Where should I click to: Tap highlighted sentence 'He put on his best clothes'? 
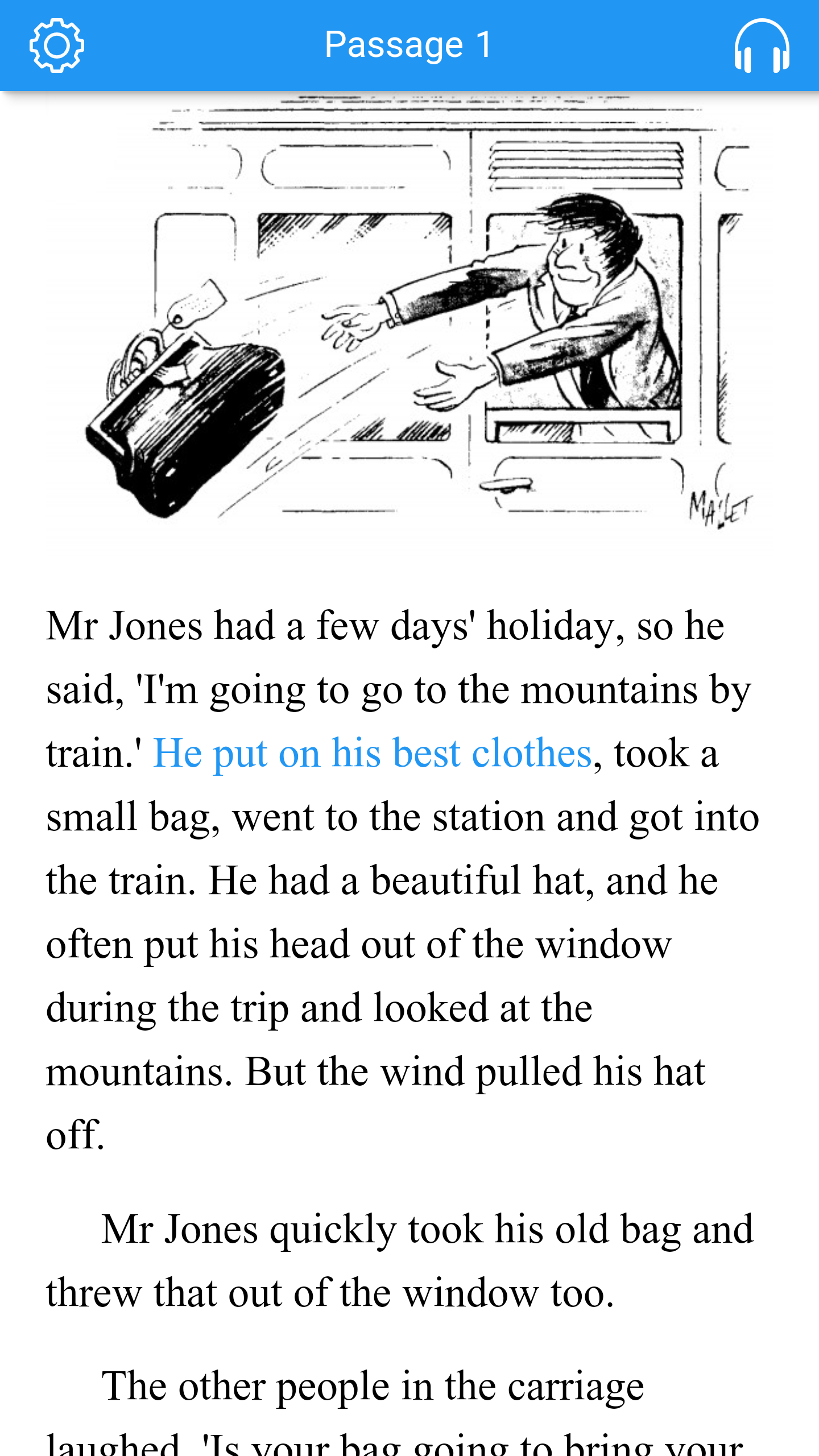(x=373, y=754)
